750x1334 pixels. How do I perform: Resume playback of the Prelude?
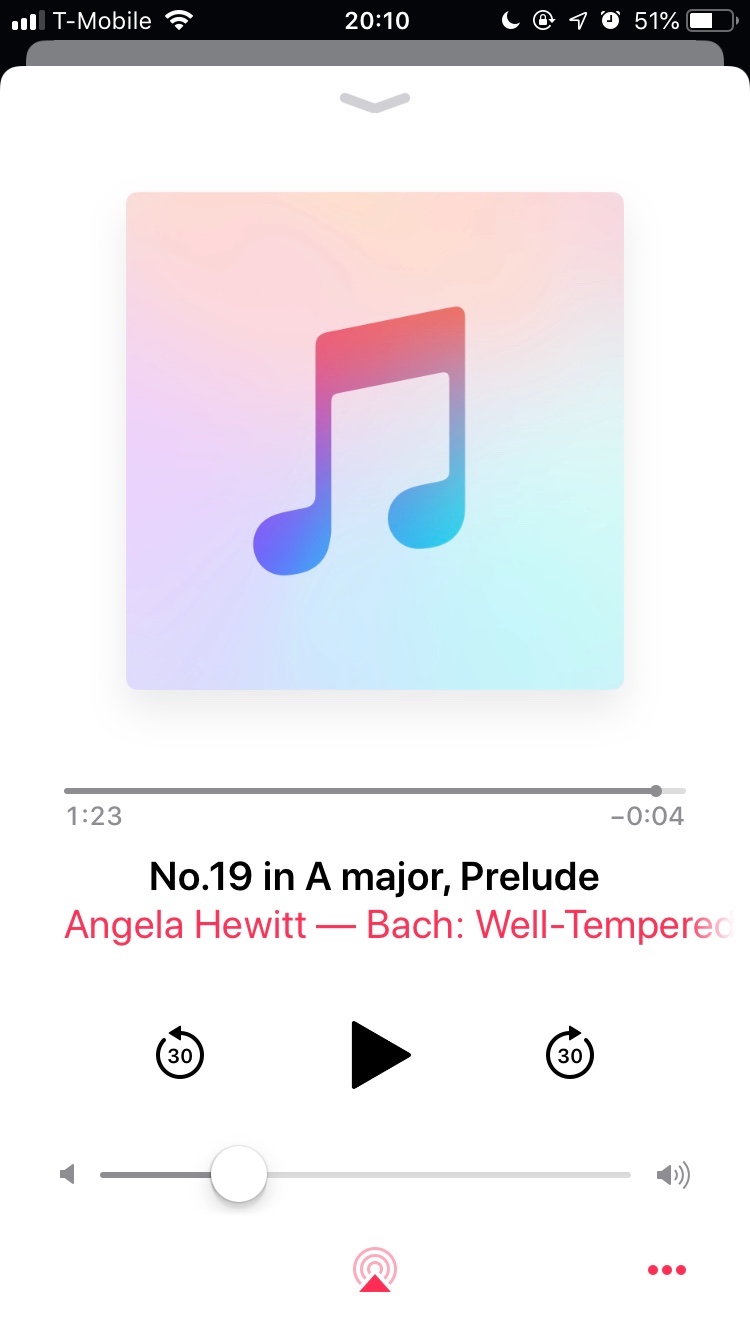point(380,1054)
